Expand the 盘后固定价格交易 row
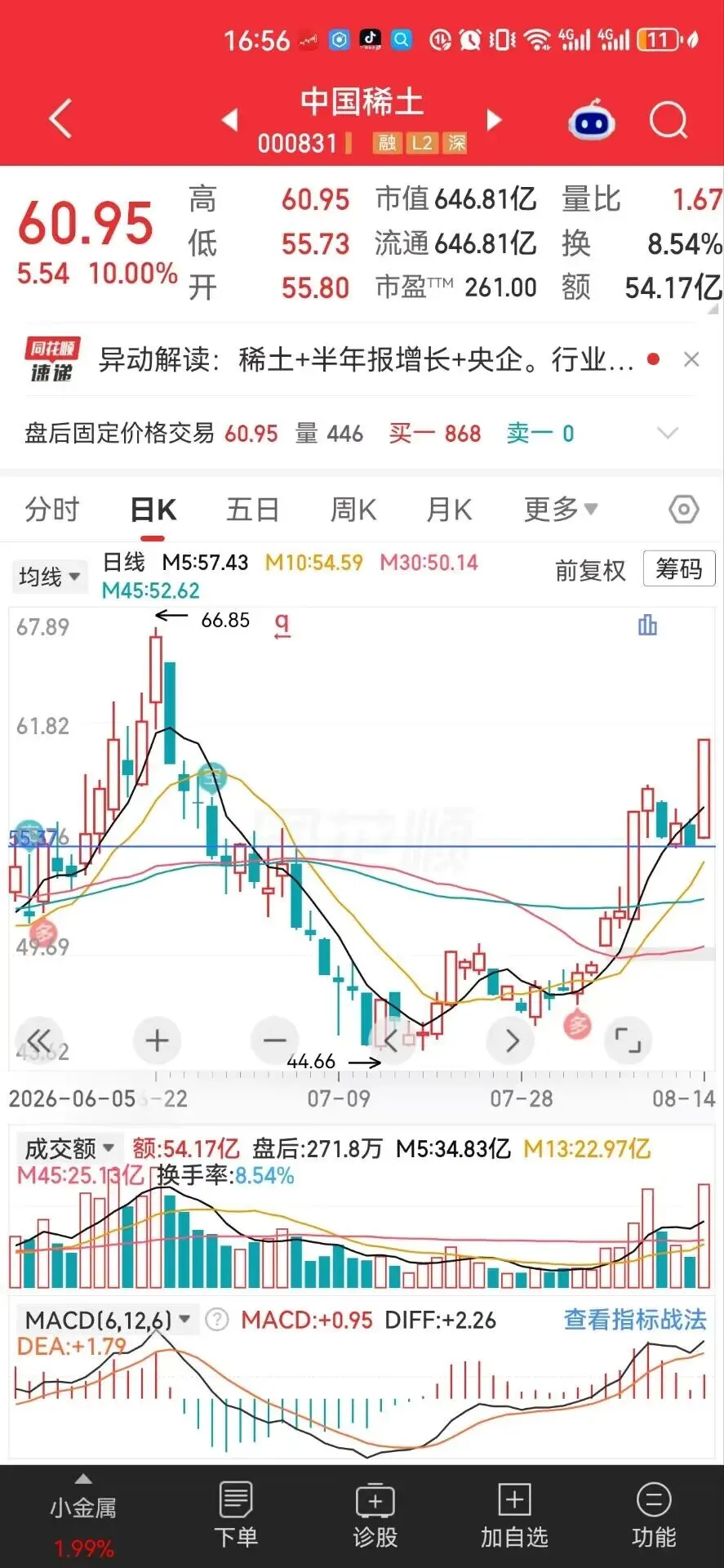 coord(668,433)
